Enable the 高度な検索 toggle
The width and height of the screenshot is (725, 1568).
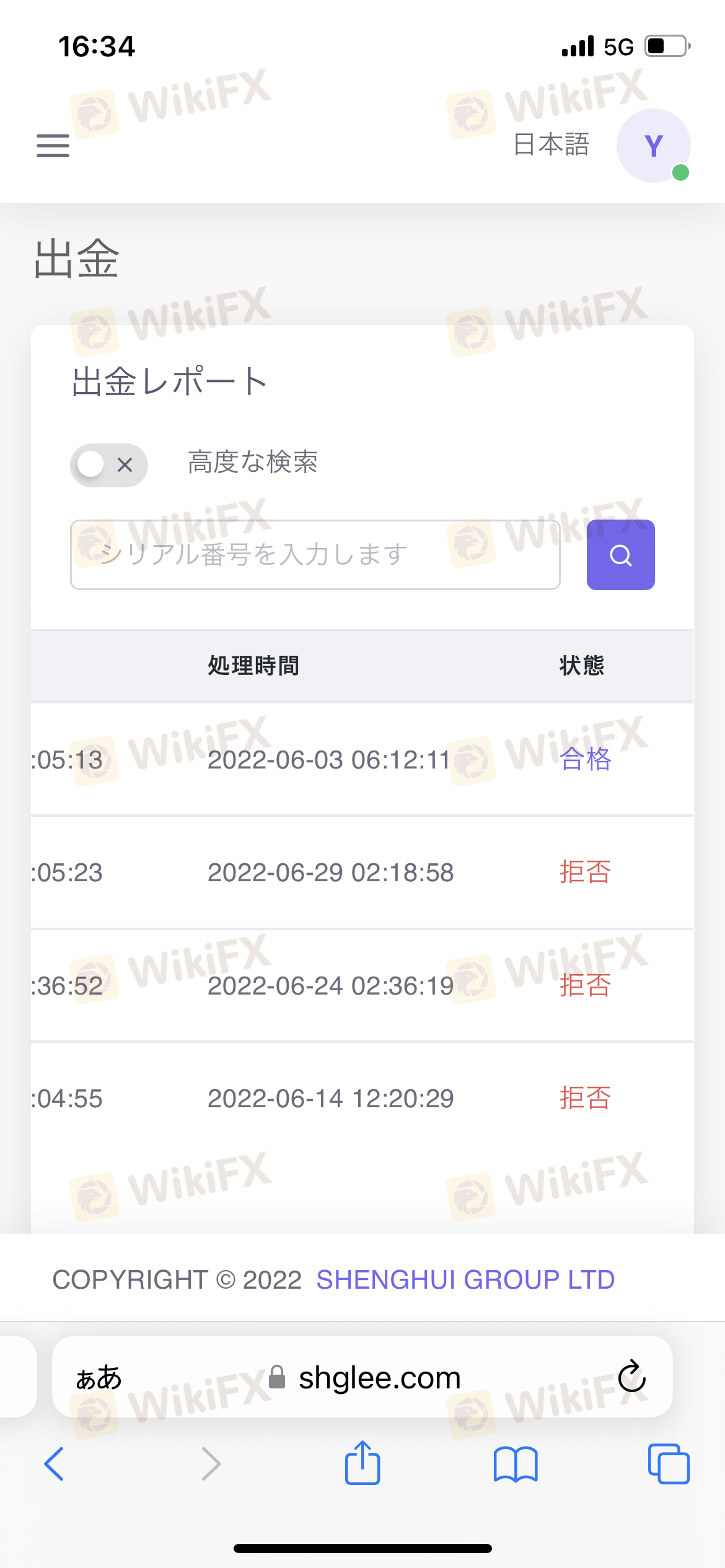click(x=109, y=464)
